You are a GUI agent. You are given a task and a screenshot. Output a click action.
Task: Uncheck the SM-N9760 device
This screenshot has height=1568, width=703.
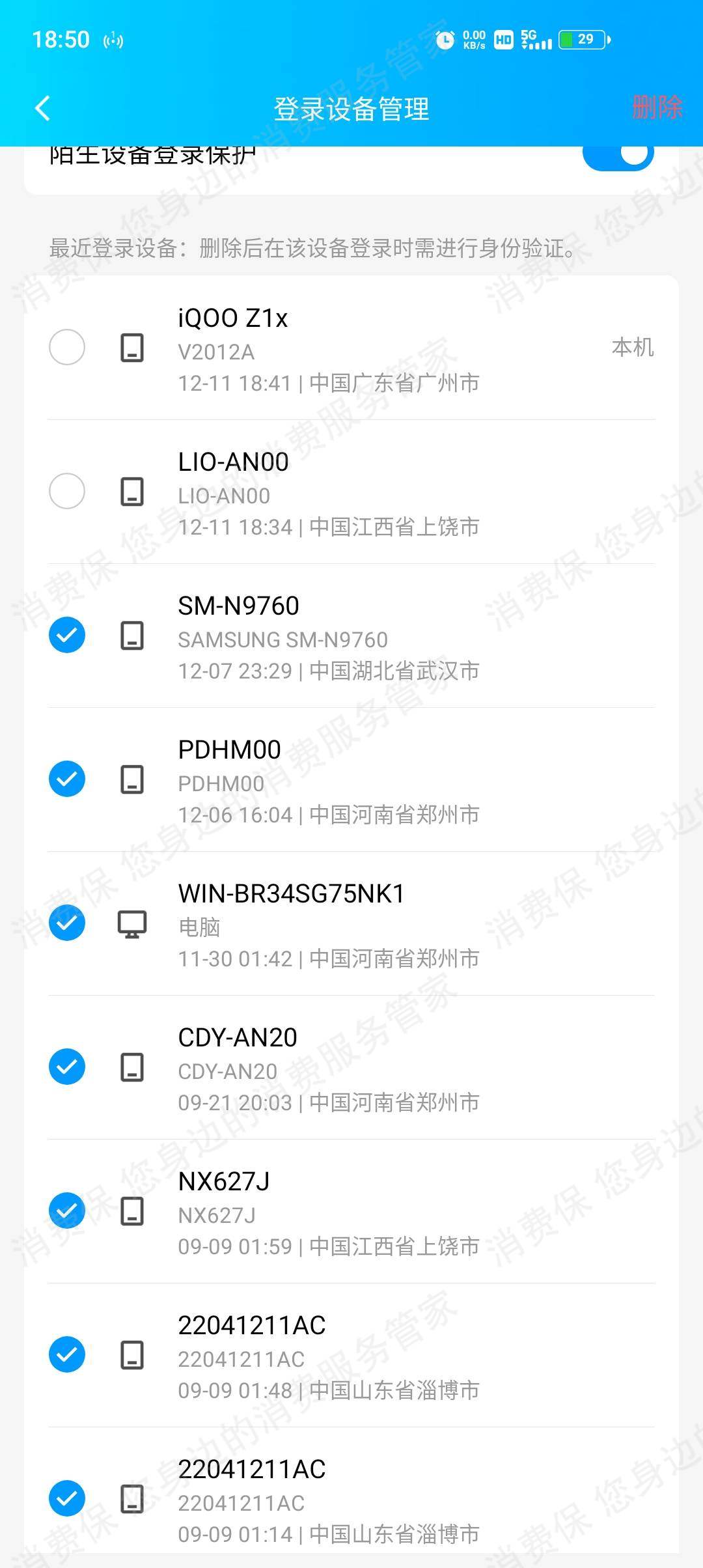67,635
